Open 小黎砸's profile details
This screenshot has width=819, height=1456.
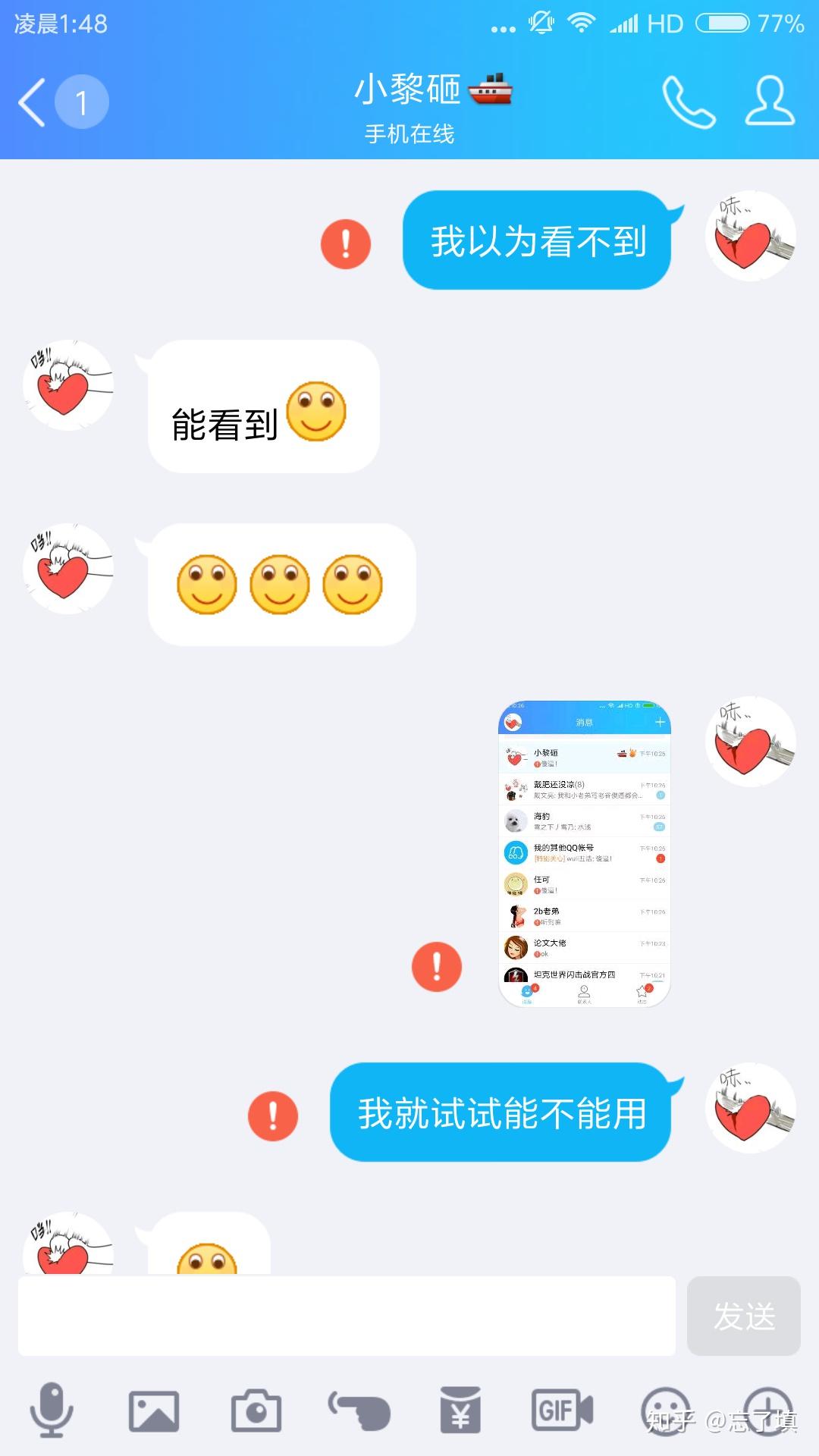point(770,102)
